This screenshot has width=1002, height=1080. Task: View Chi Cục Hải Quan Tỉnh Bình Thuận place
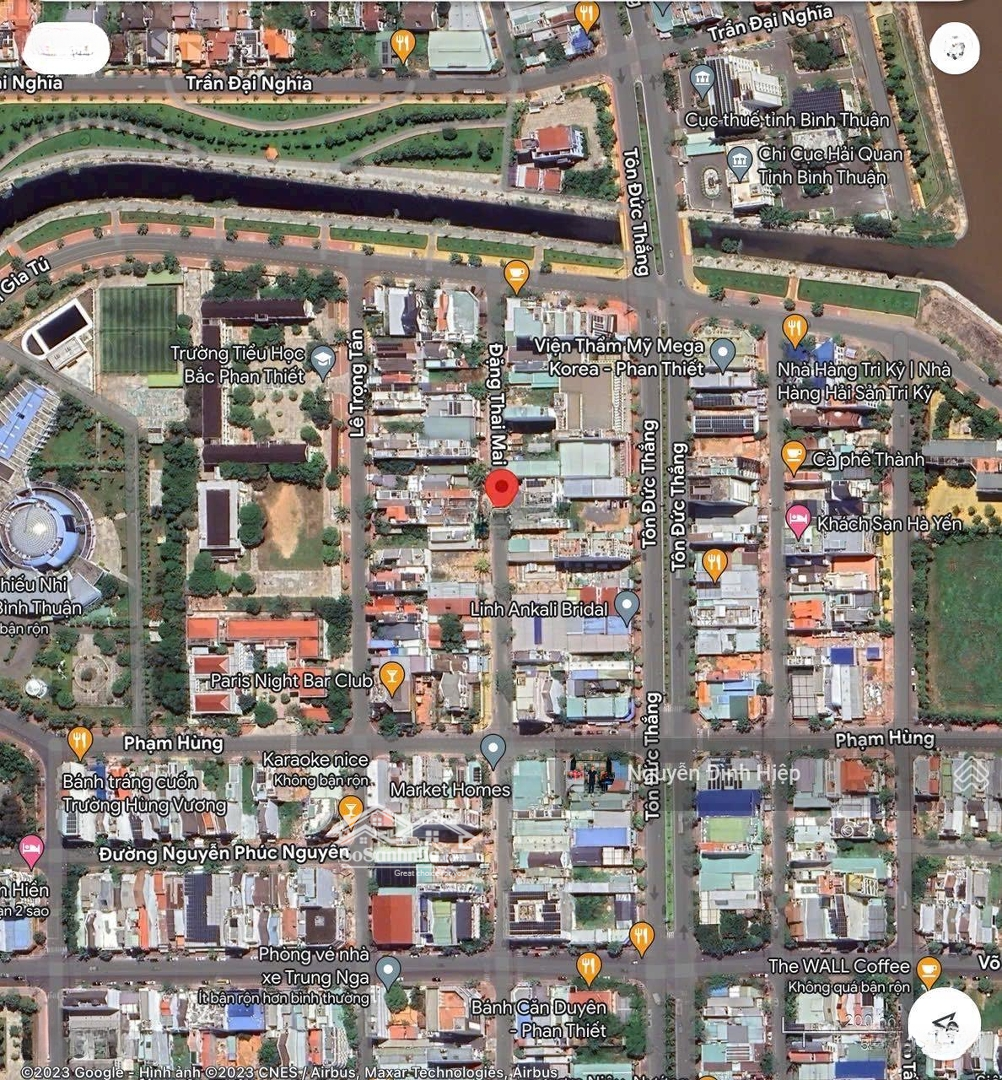739,160
